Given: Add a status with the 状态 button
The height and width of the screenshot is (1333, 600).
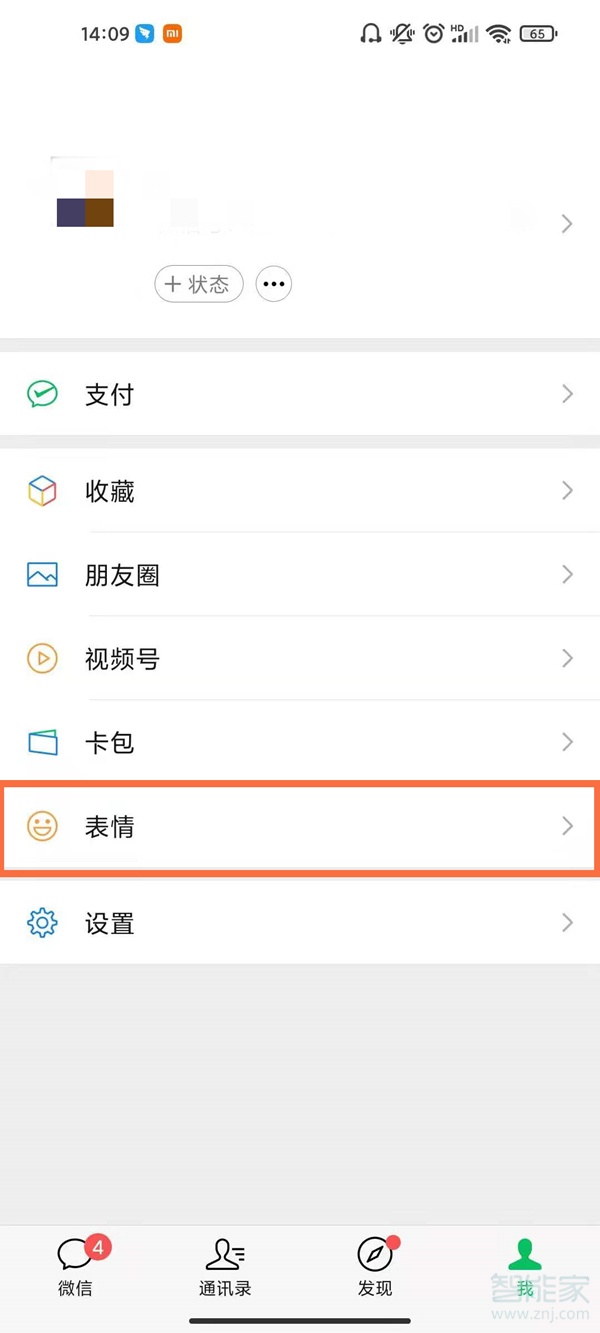Looking at the screenshot, I should pos(198,284).
